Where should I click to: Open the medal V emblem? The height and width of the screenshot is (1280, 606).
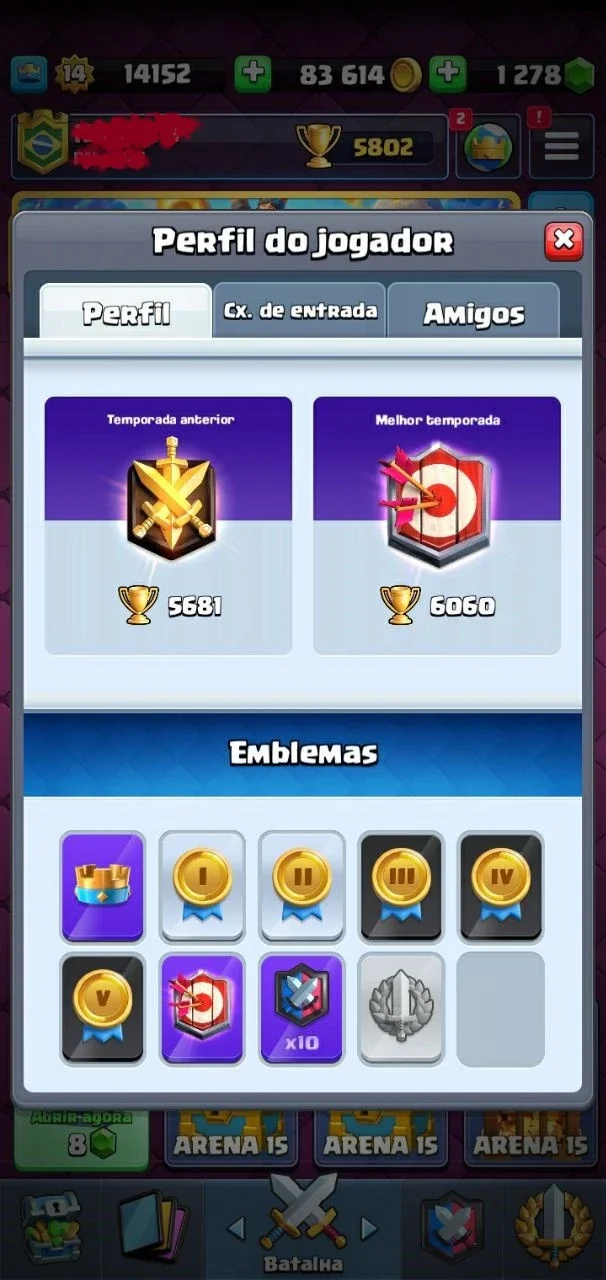pyautogui.click(x=103, y=1008)
